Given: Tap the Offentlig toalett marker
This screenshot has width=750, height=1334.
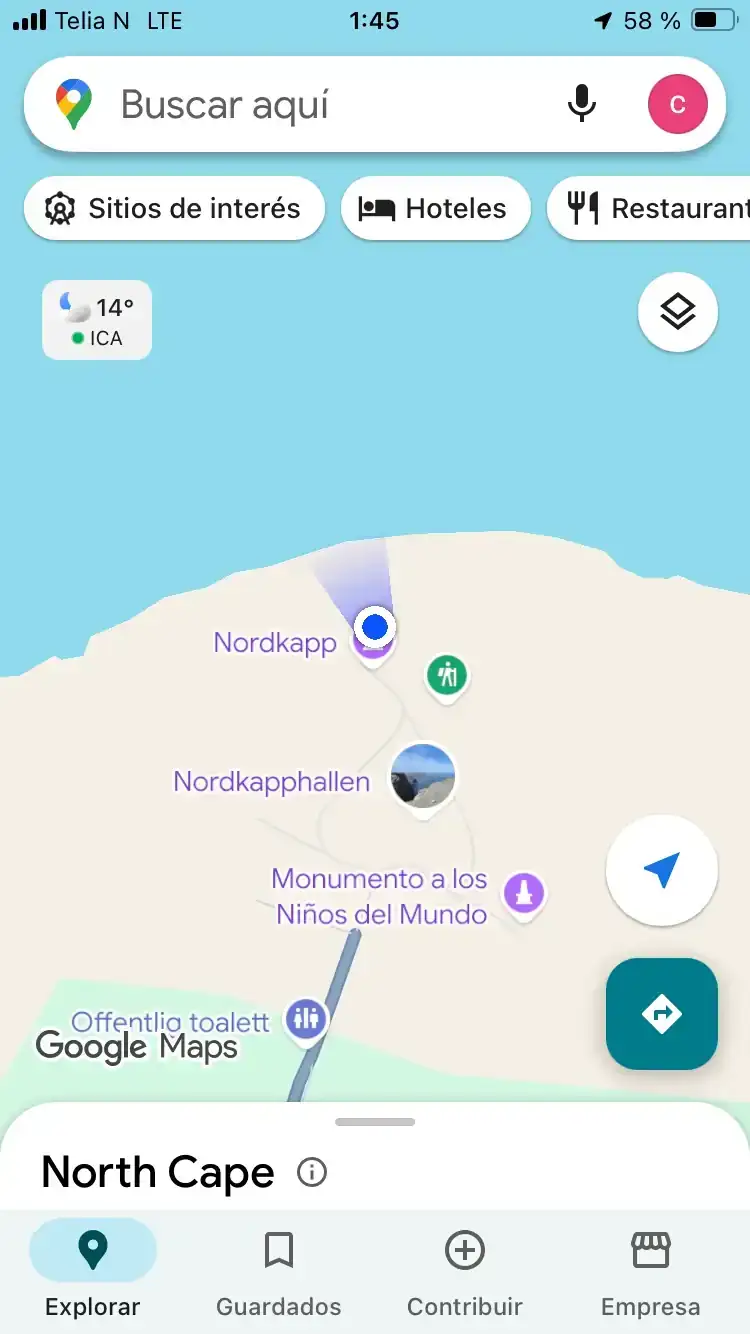Looking at the screenshot, I should 306,1019.
